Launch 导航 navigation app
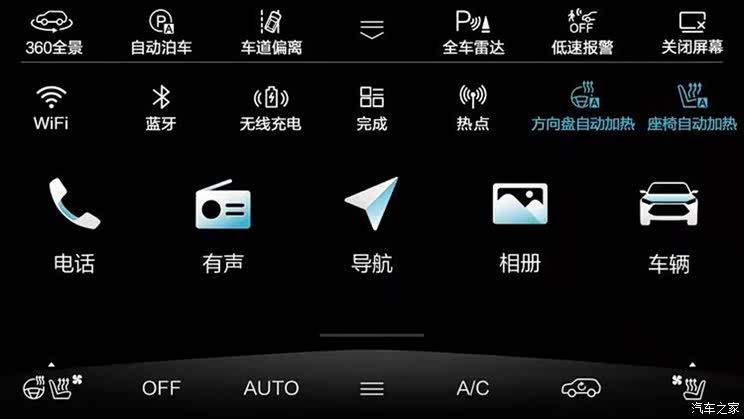This screenshot has width=744, height=419. [372, 225]
